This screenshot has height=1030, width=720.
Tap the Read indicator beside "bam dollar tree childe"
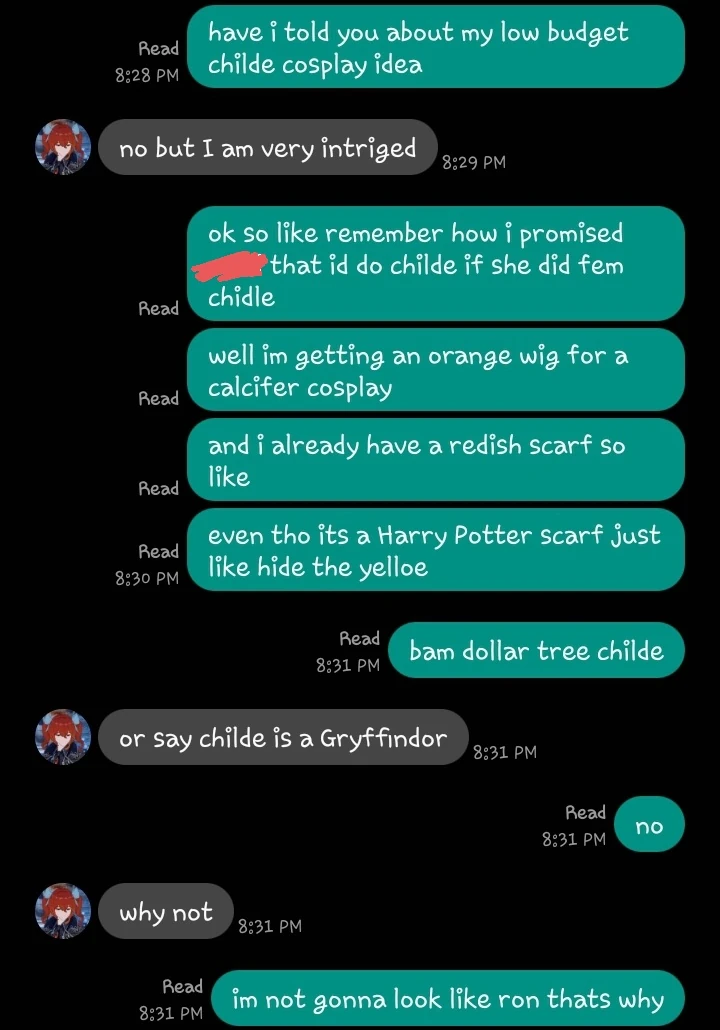click(x=360, y=637)
